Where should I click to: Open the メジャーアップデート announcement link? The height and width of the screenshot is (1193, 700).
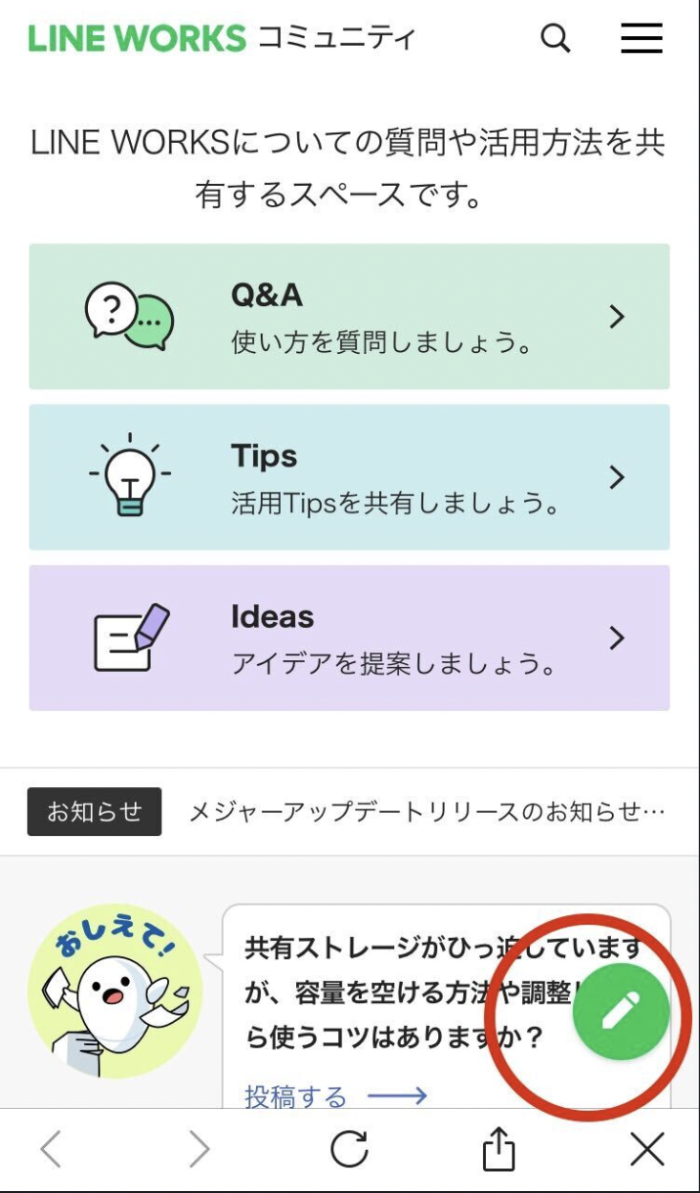point(427,812)
